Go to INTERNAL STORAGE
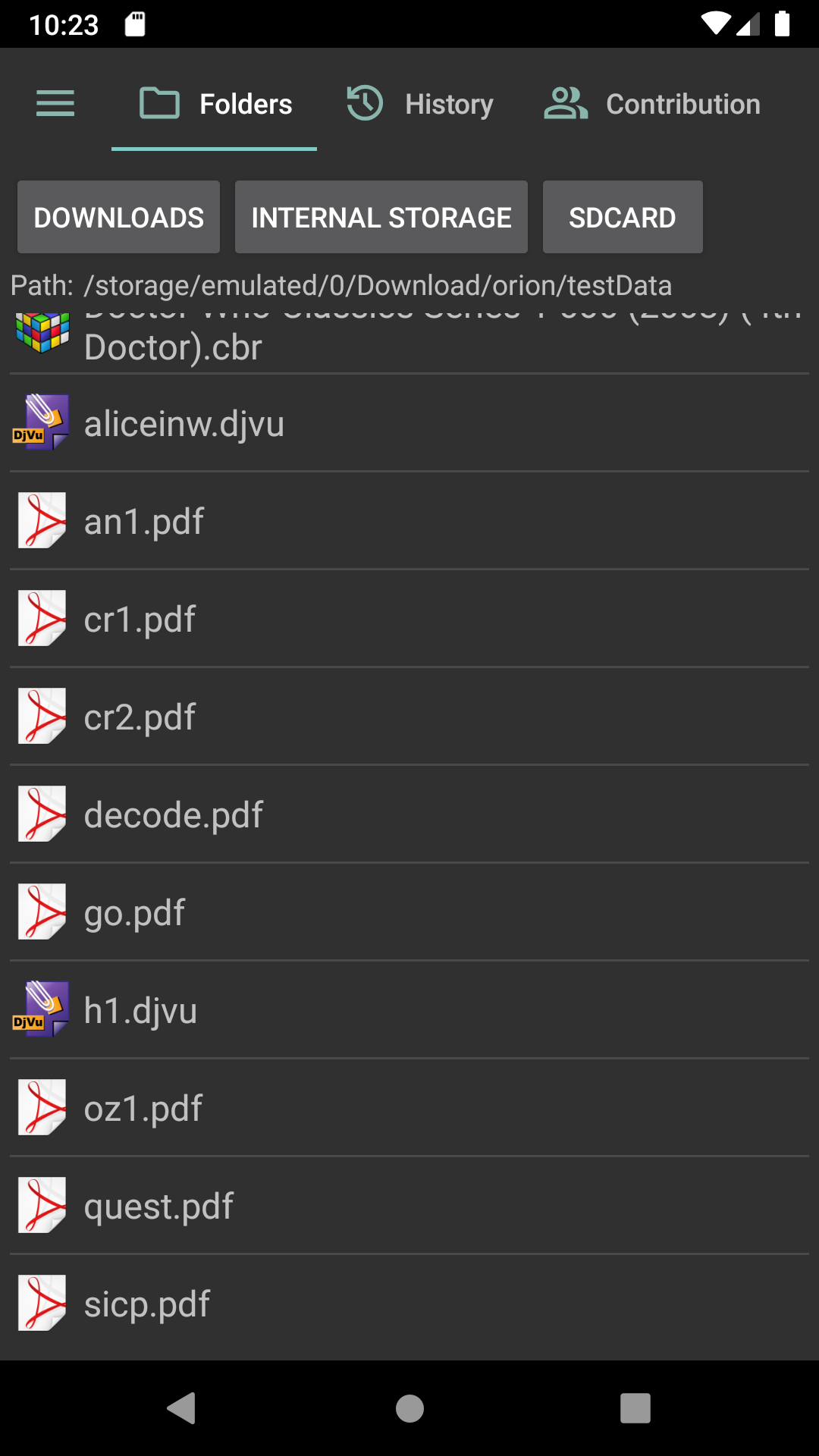Screen dimensions: 819x1456 coord(381,218)
